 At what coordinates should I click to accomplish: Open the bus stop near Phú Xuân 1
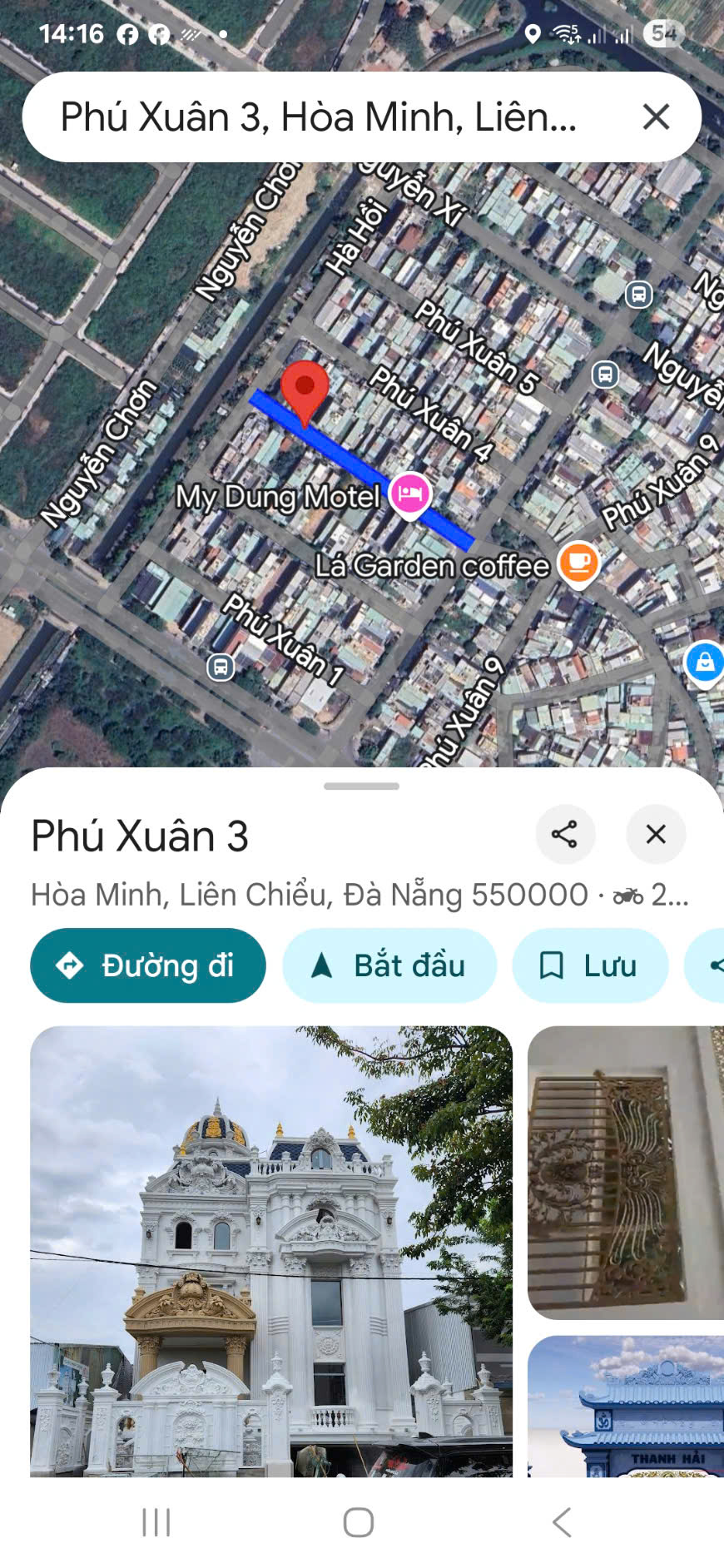pyautogui.click(x=221, y=667)
